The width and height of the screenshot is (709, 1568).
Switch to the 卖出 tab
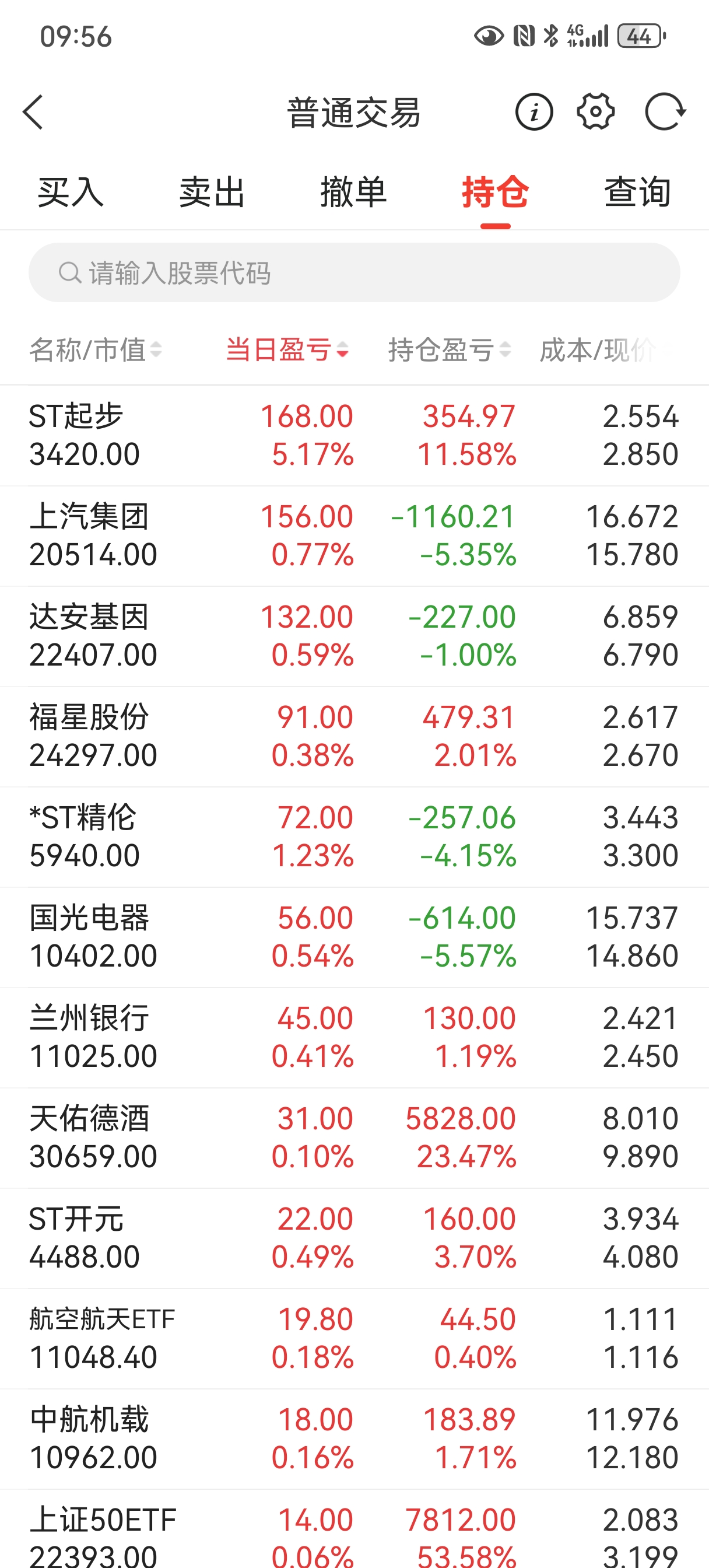(212, 192)
